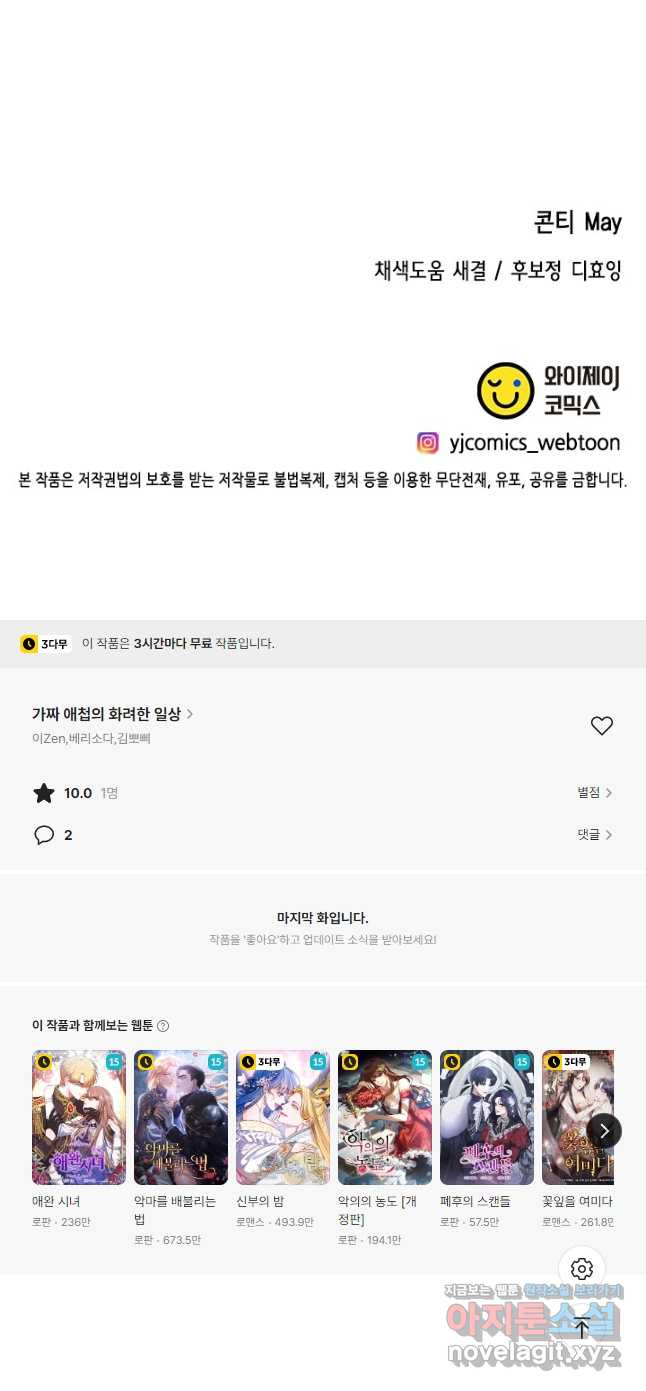Open the 별점 rating page
The height and width of the screenshot is (1391, 646).
click(594, 793)
